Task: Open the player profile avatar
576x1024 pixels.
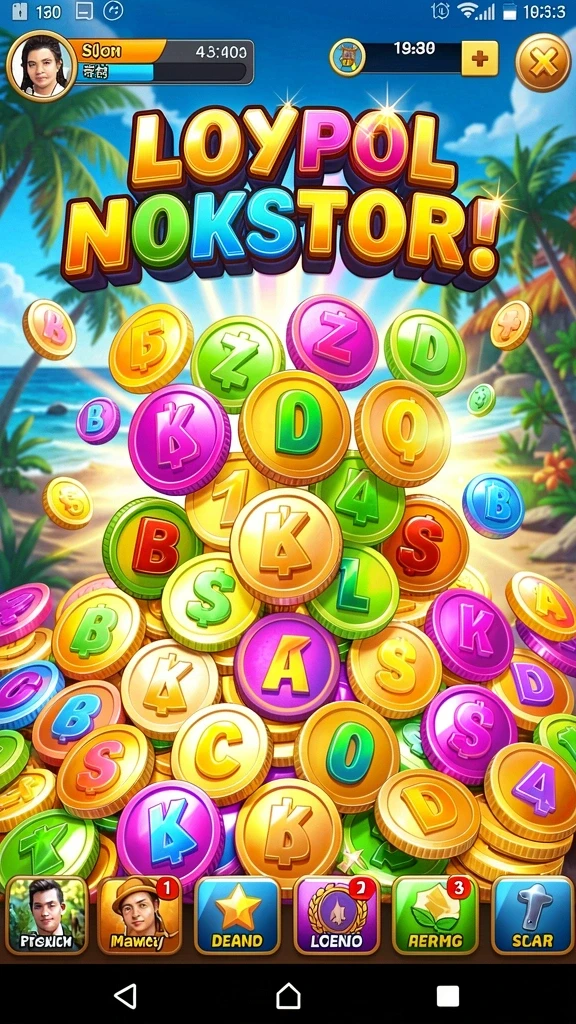Action: 41,65
